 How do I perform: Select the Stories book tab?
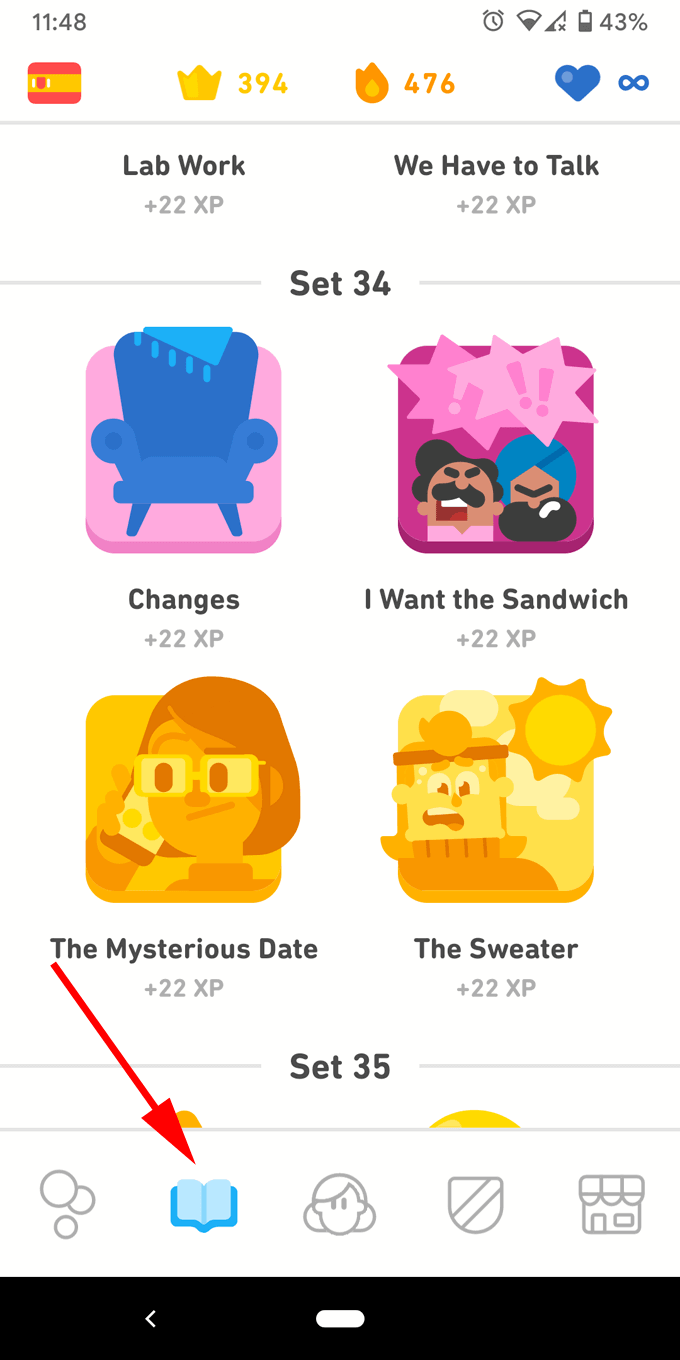tap(204, 1204)
